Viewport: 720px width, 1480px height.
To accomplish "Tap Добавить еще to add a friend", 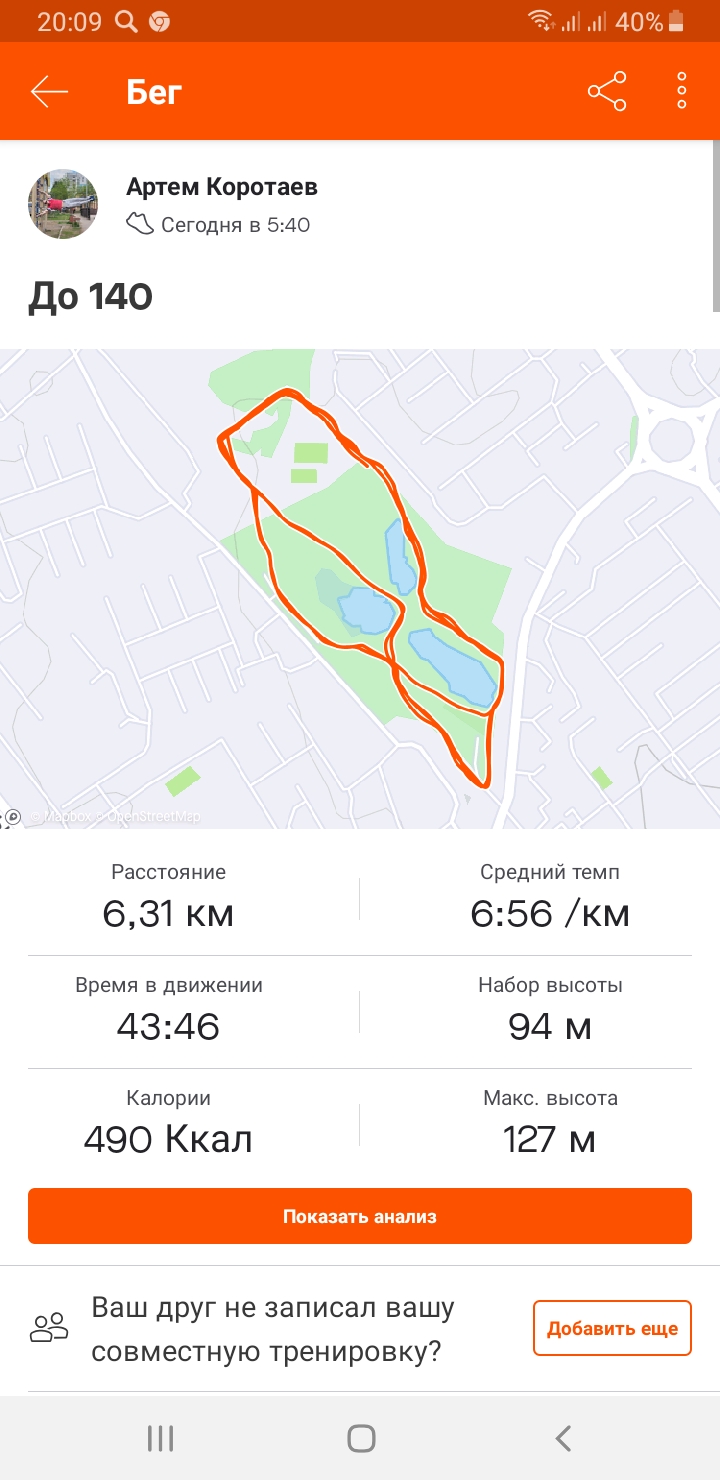I will click(612, 1328).
